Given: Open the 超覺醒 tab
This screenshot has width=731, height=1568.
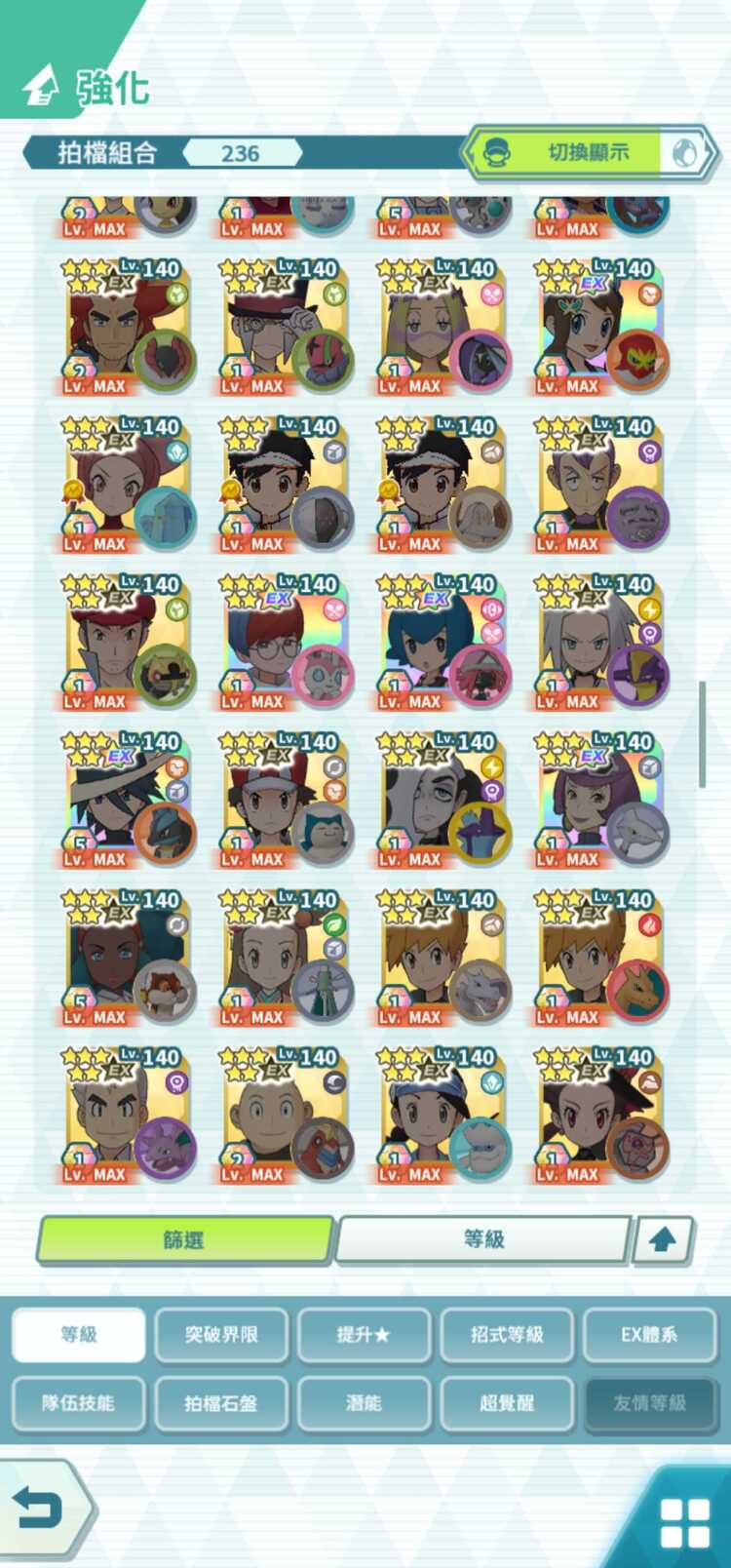Looking at the screenshot, I should point(507,1403).
